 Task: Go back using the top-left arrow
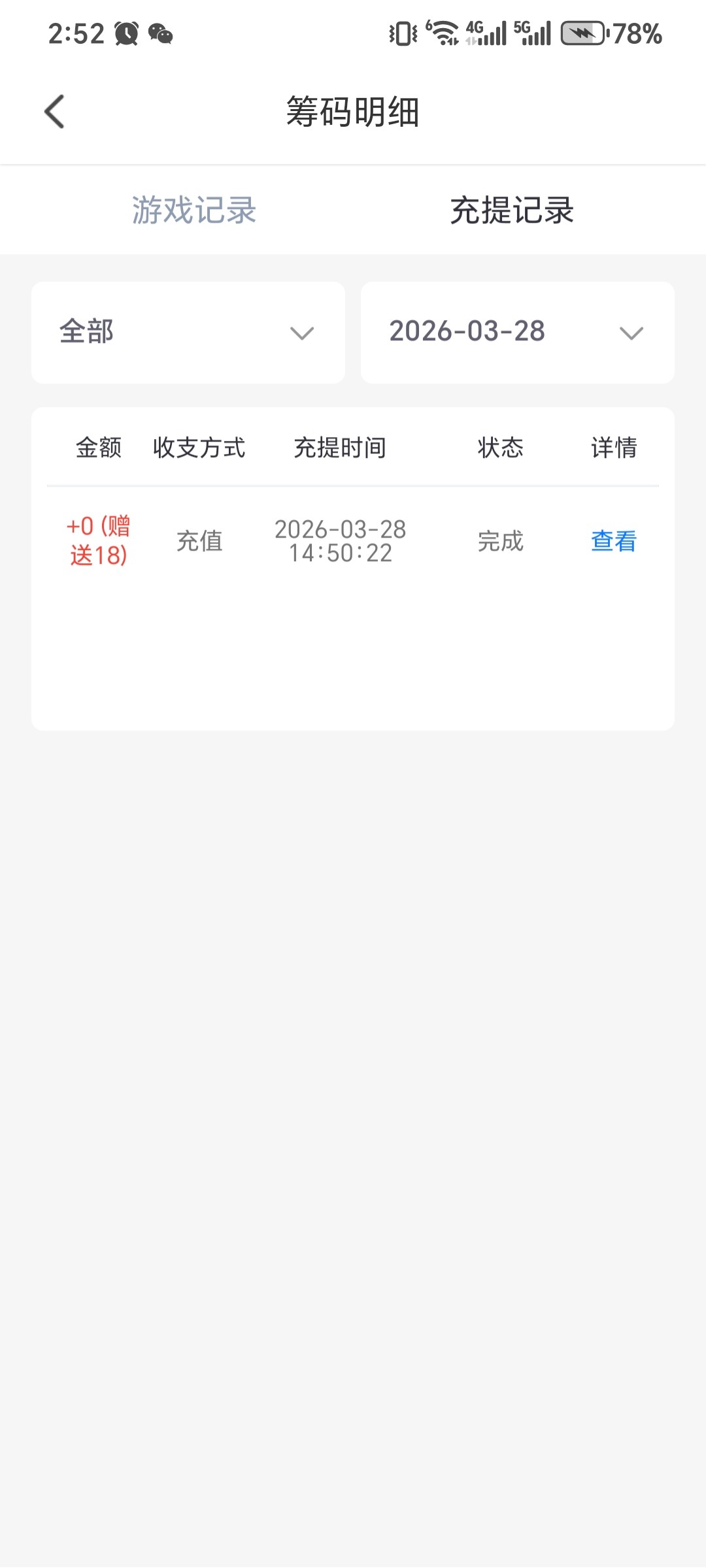coord(55,112)
